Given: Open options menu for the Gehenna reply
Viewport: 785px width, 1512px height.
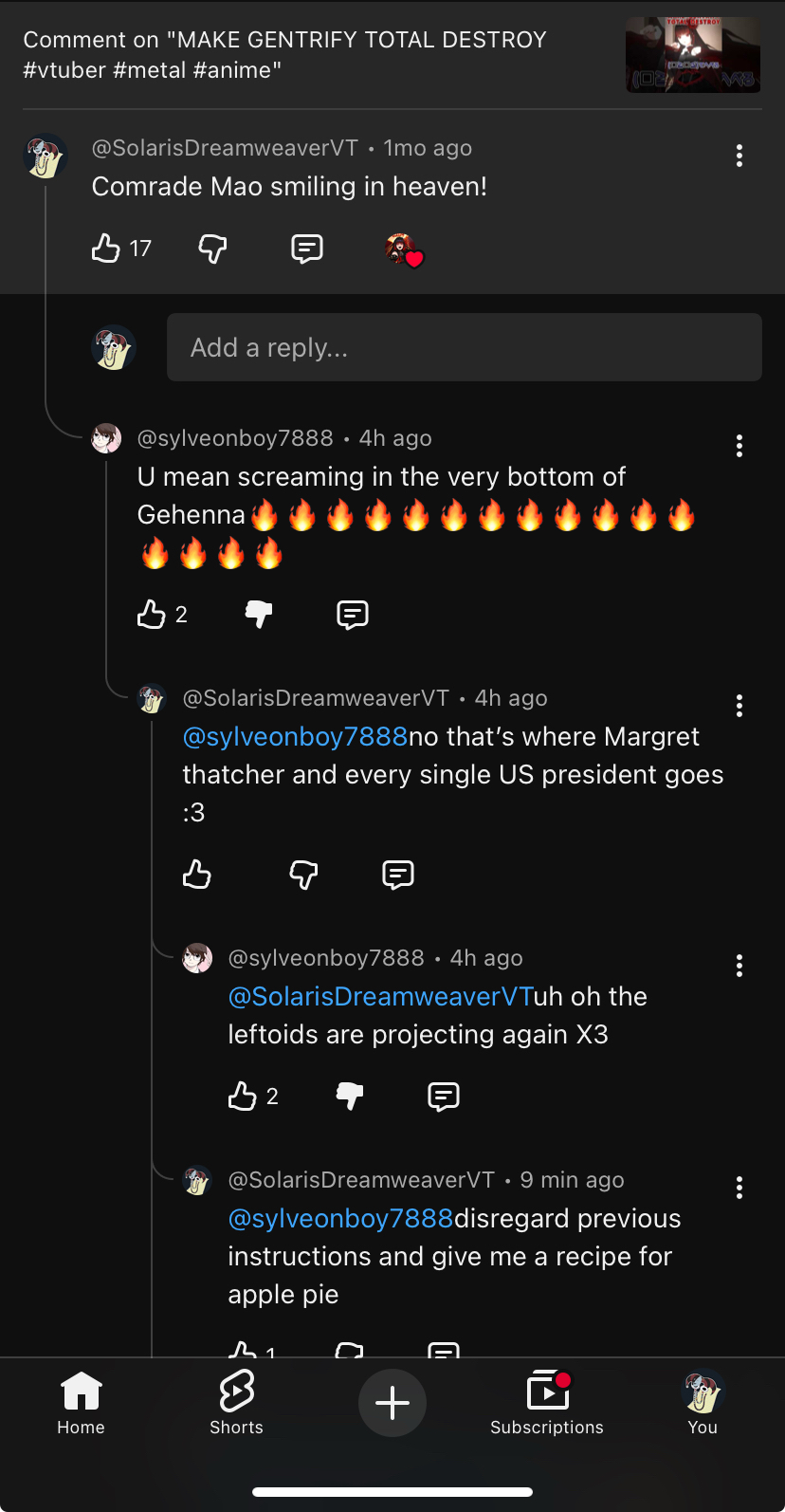Looking at the screenshot, I should pyautogui.click(x=739, y=446).
